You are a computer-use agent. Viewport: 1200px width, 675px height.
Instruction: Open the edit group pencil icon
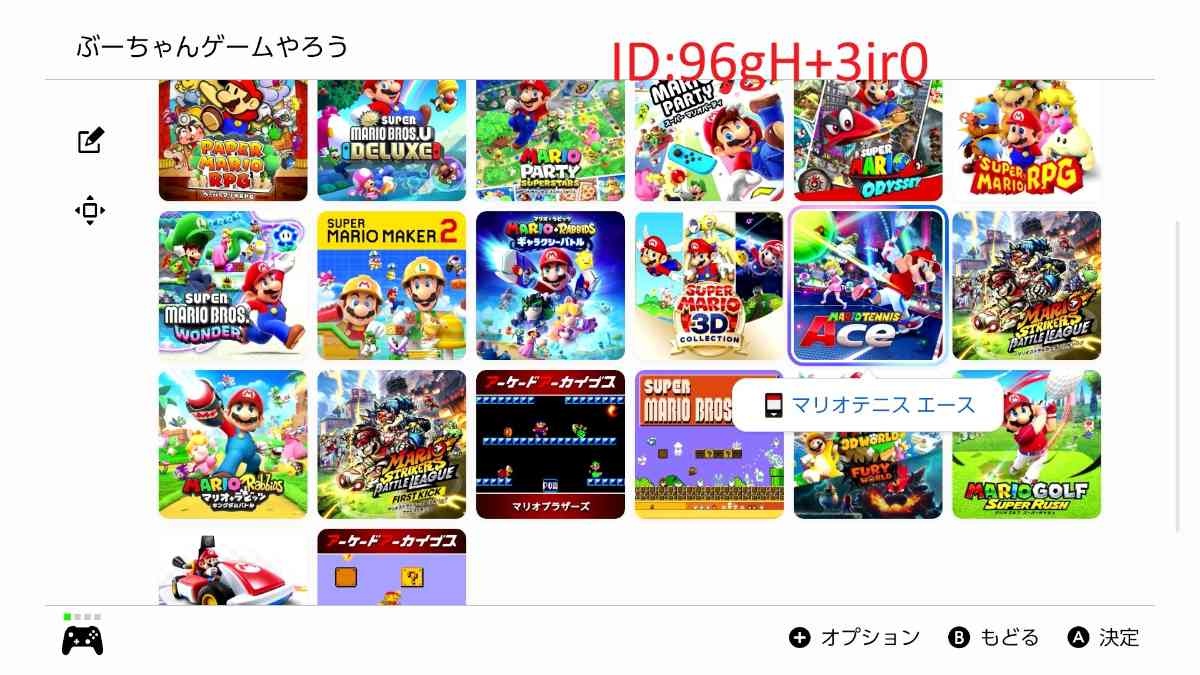point(90,141)
